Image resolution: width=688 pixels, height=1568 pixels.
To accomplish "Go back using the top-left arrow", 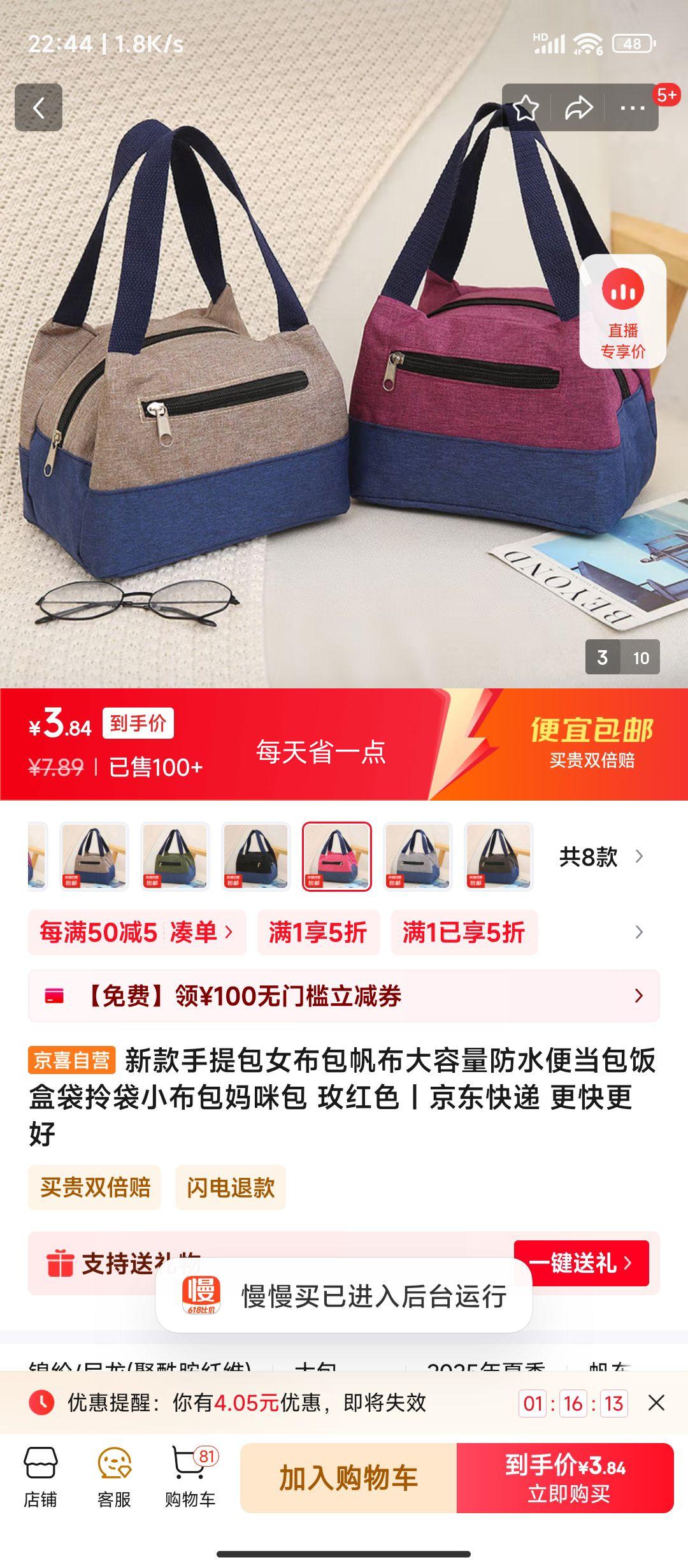I will point(38,107).
